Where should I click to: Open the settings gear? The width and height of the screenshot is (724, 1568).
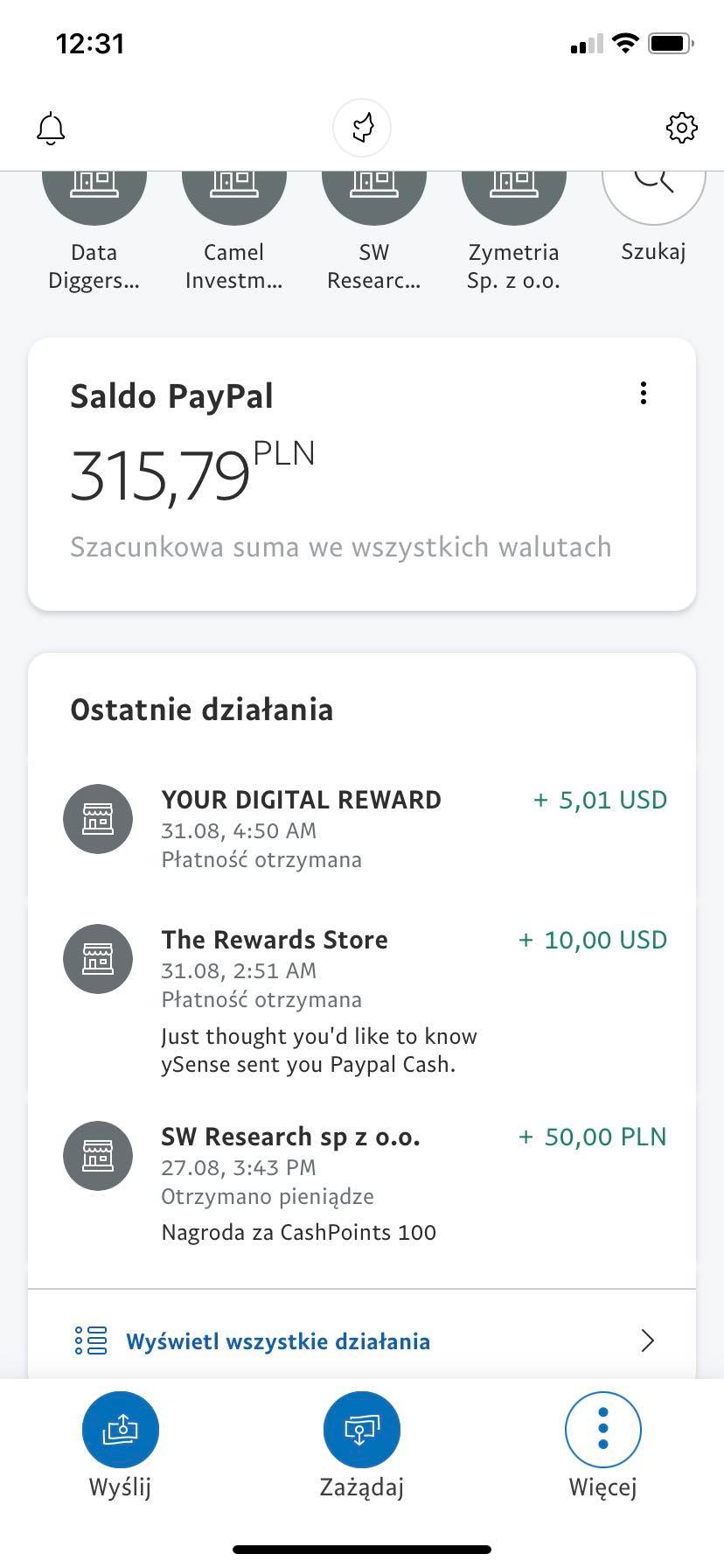[x=681, y=128]
